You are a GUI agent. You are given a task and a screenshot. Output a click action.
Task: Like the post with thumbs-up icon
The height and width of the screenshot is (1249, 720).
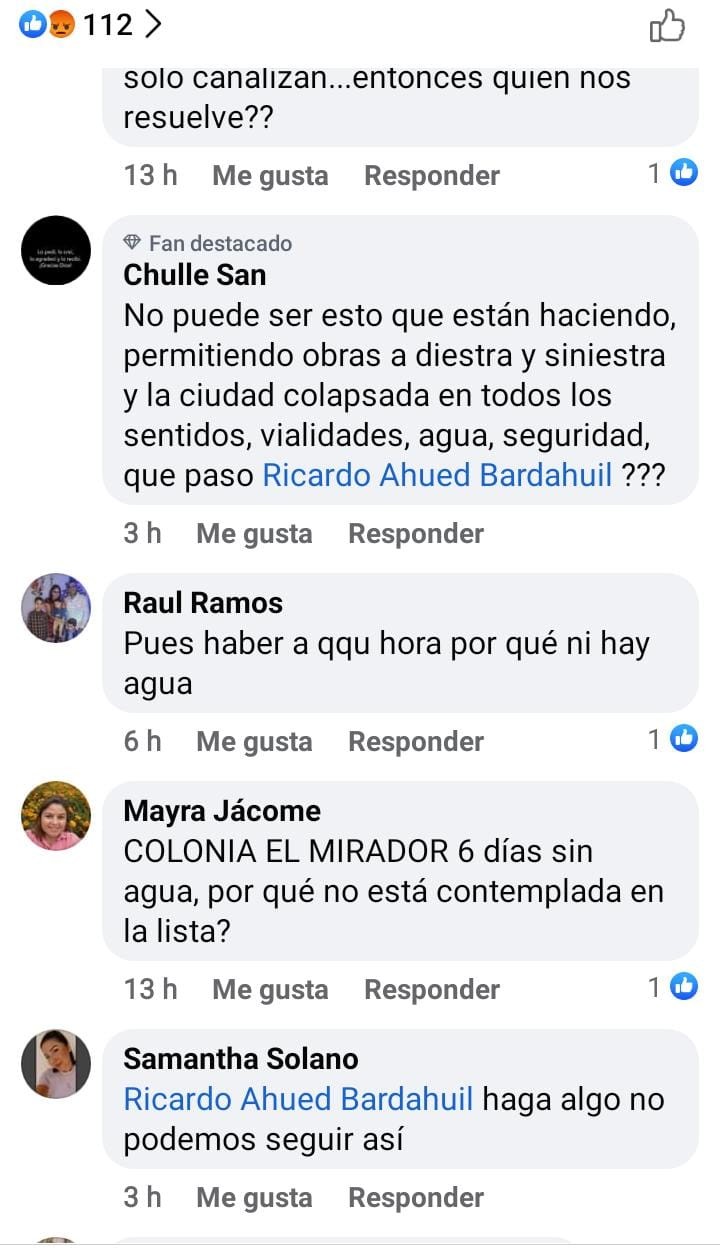coord(667,26)
